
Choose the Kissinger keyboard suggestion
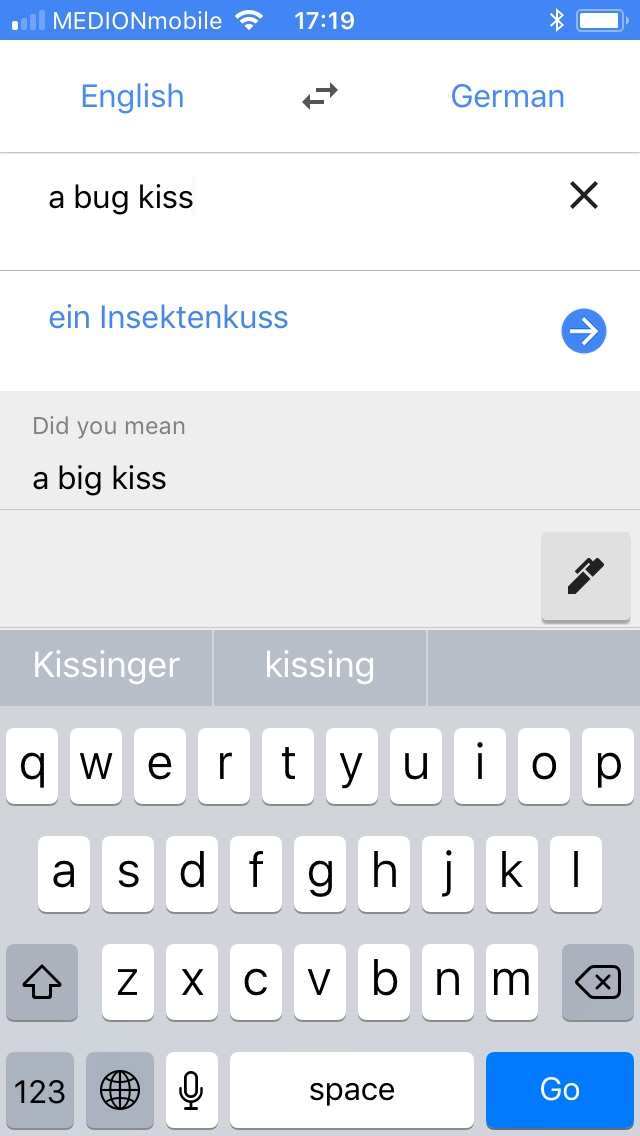tap(106, 665)
